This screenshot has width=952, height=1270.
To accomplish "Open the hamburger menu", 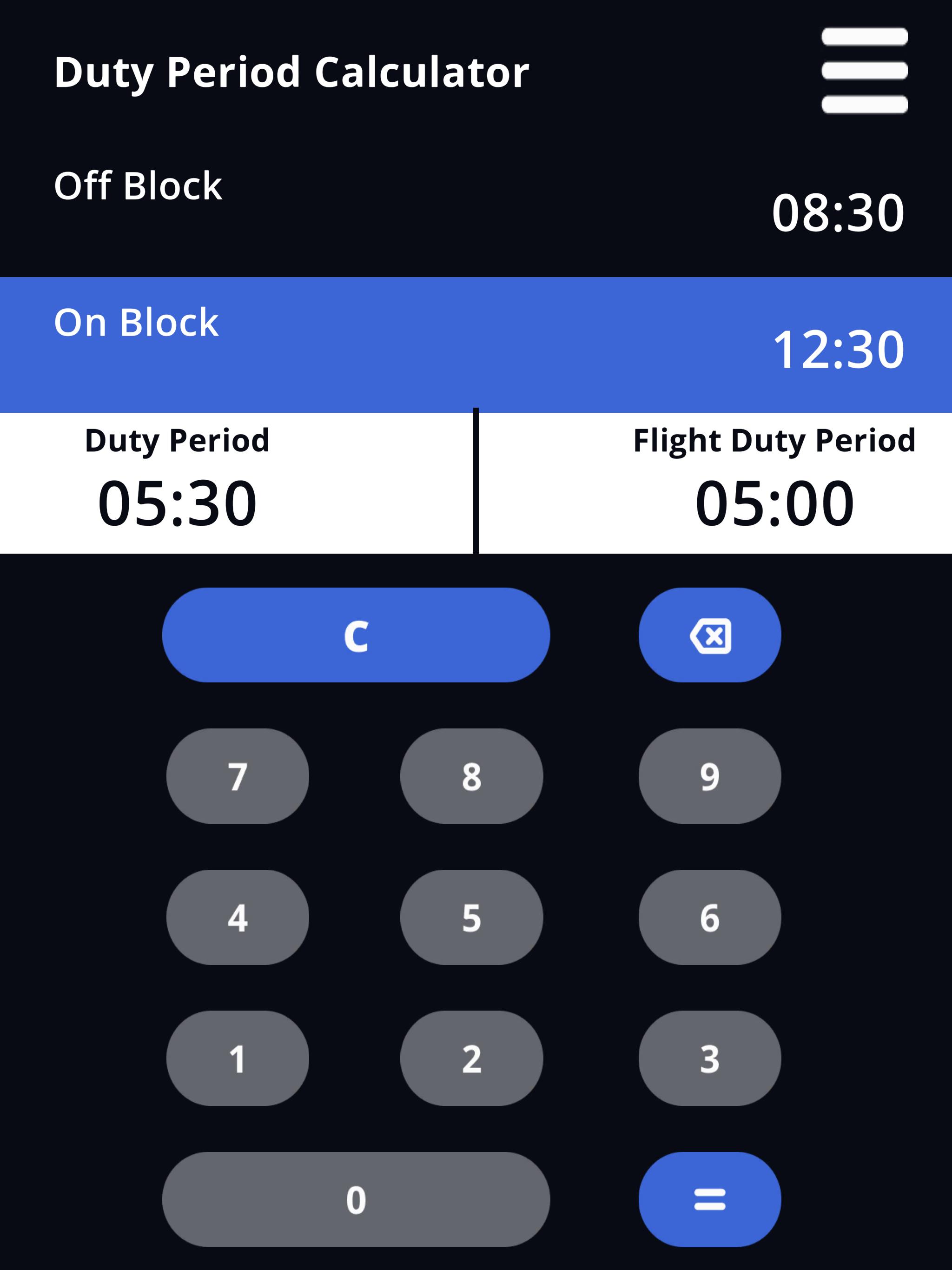I will point(864,71).
